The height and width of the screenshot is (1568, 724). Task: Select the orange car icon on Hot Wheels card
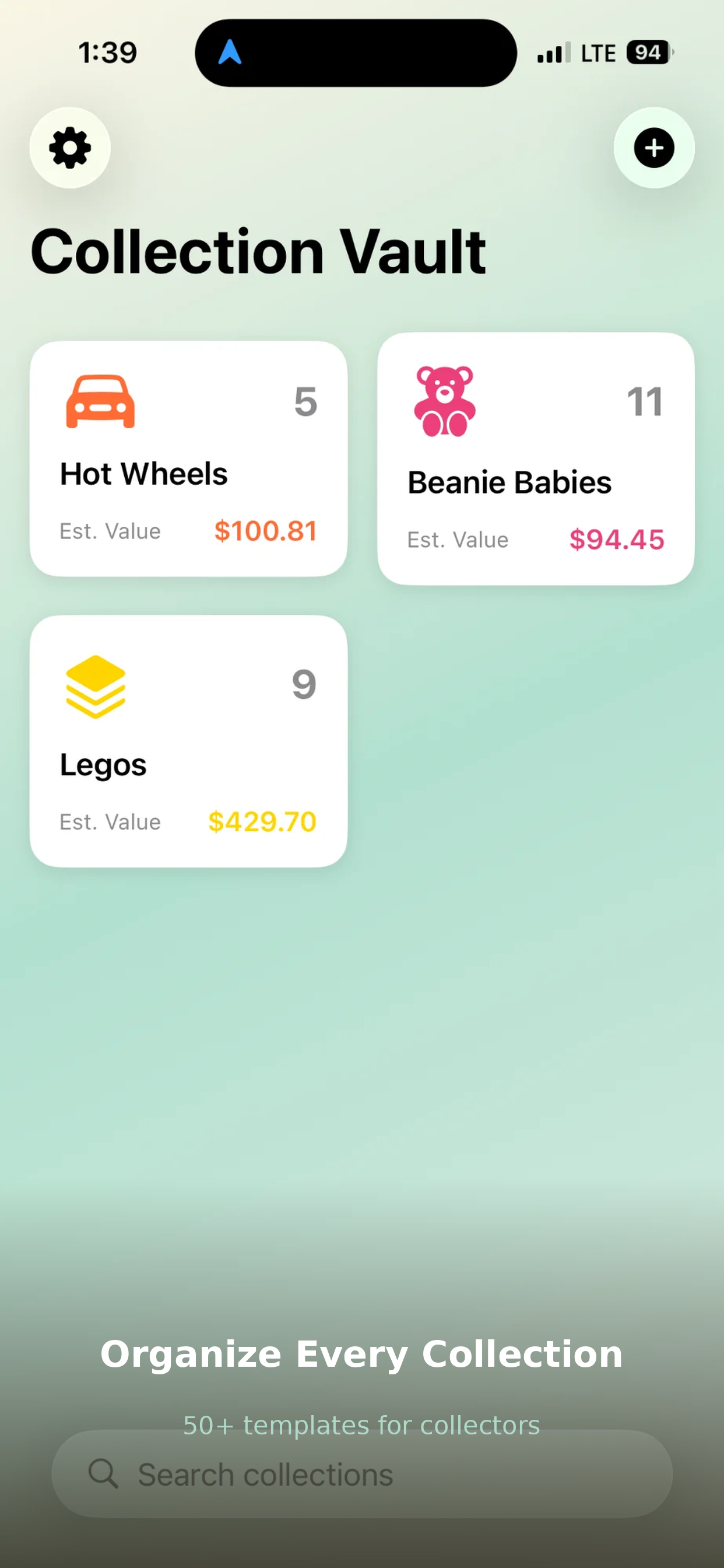(99, 401)
